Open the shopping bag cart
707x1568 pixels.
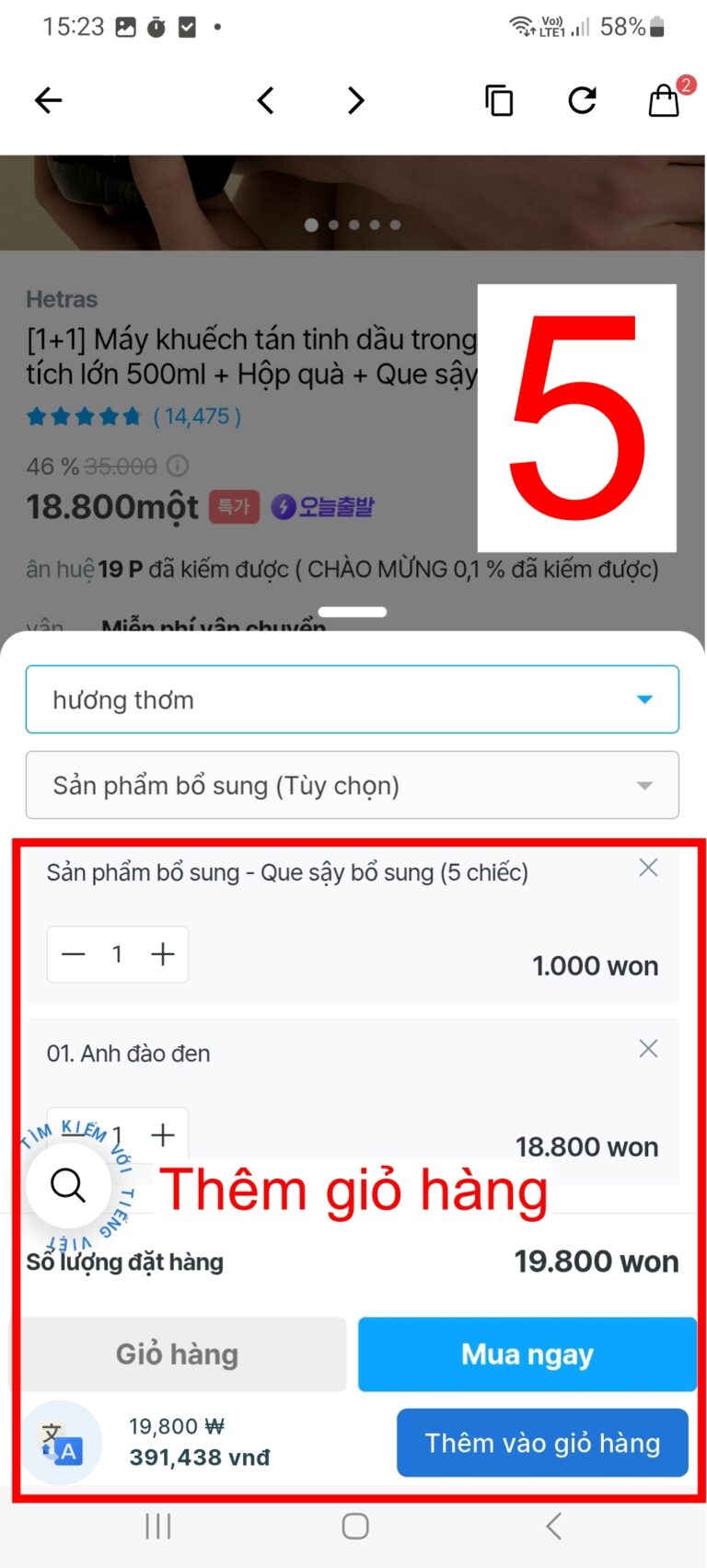click(664, 99)
